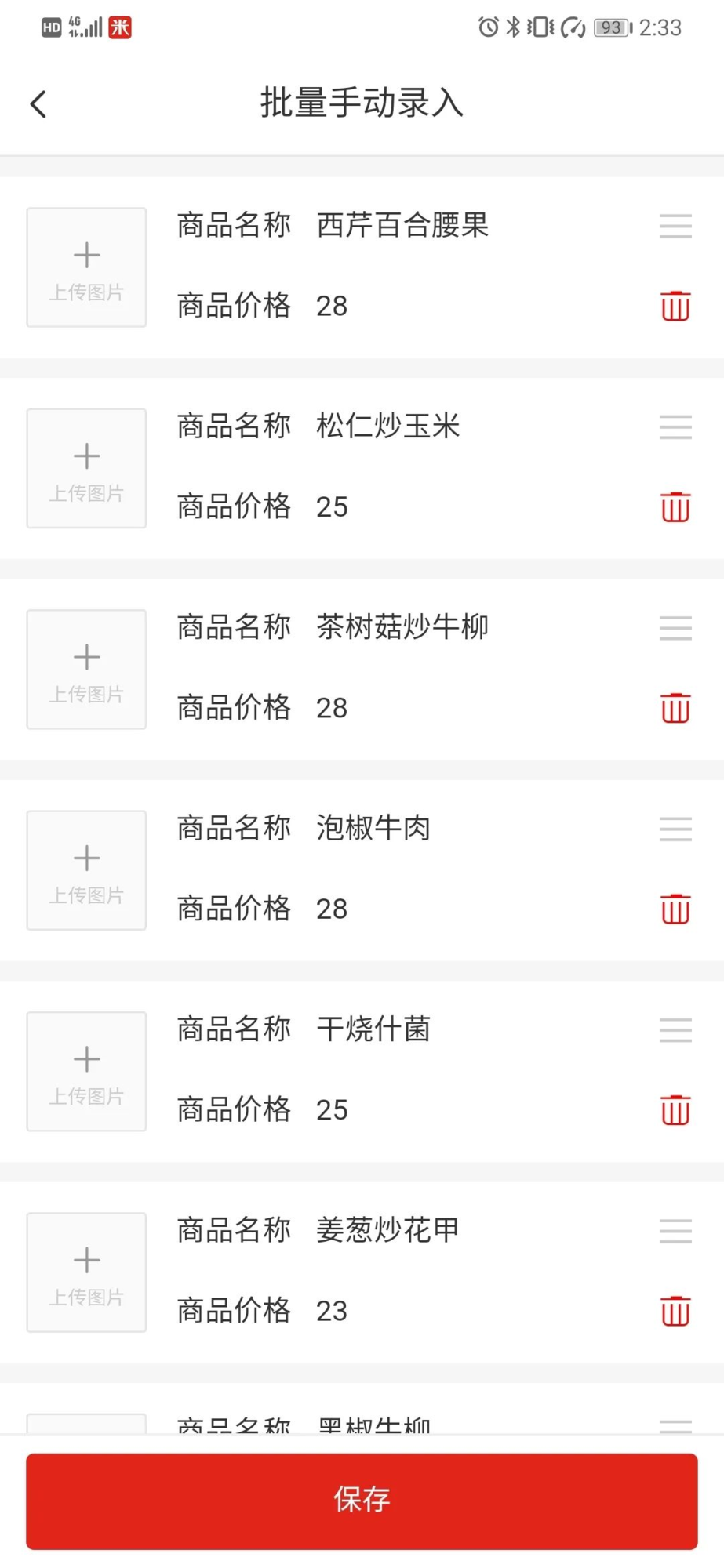Delete the 泡椒牛肉 item
This screenshot has height=1568, width=724.
coord(675,909)
